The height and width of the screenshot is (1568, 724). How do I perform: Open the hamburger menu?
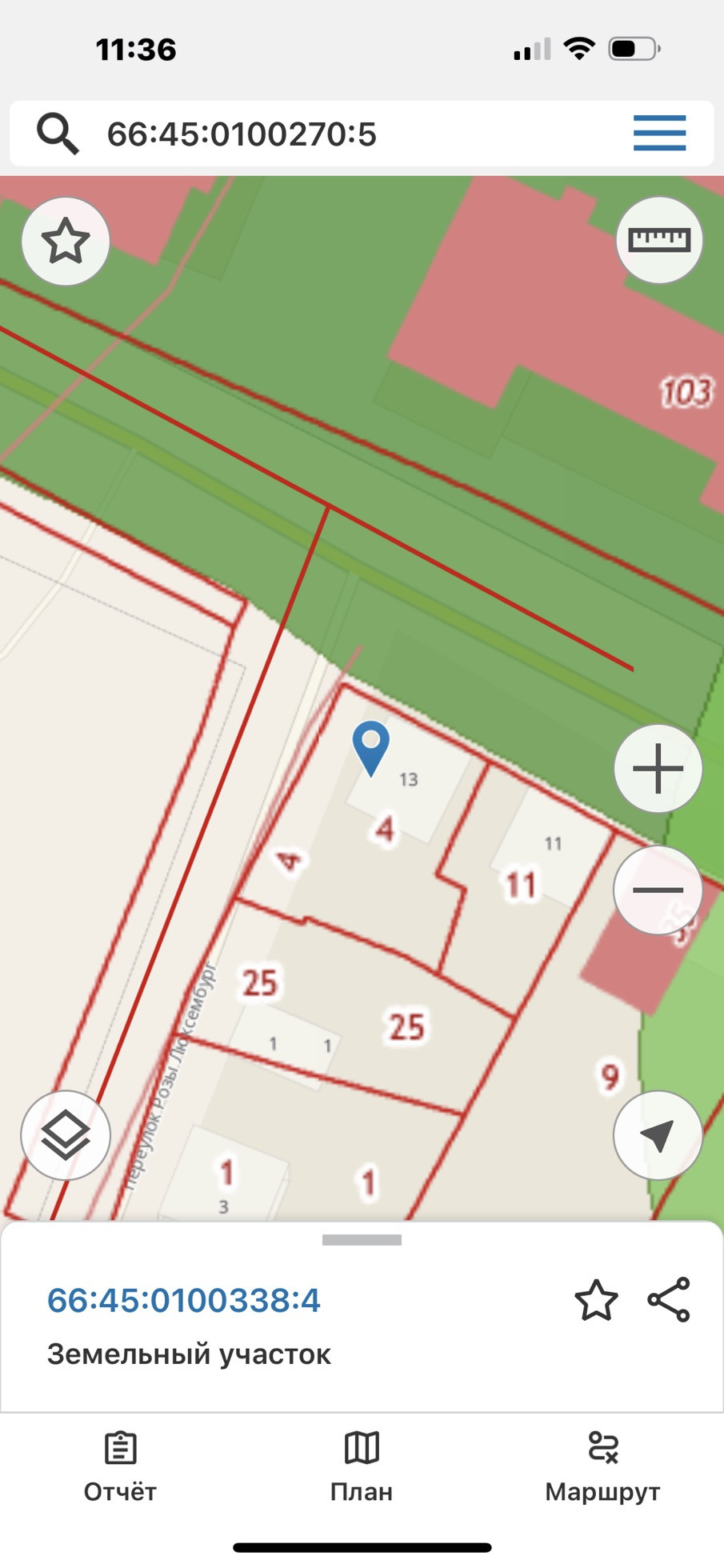point(659,134)
